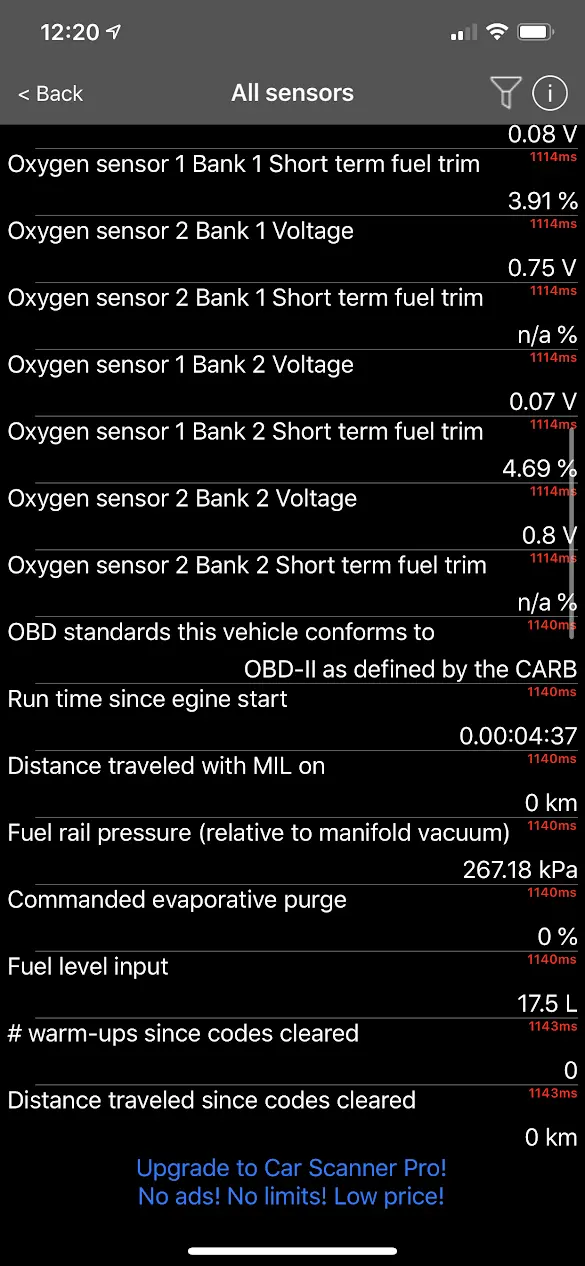
Task: Open Distance traveled with MIL on
Action: point(292,784)
